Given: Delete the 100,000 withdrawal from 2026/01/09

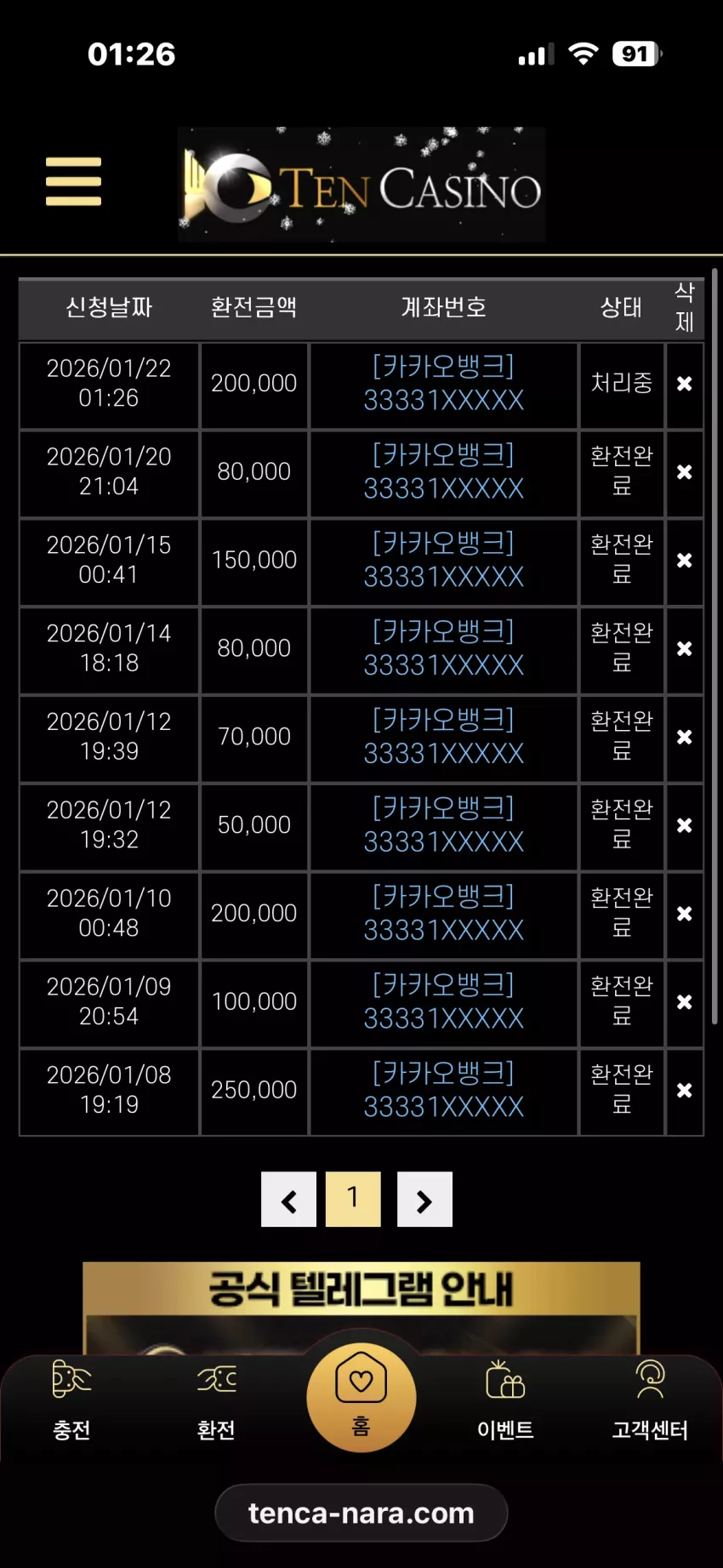Looking at the screenshot, I should point(684,1002).
